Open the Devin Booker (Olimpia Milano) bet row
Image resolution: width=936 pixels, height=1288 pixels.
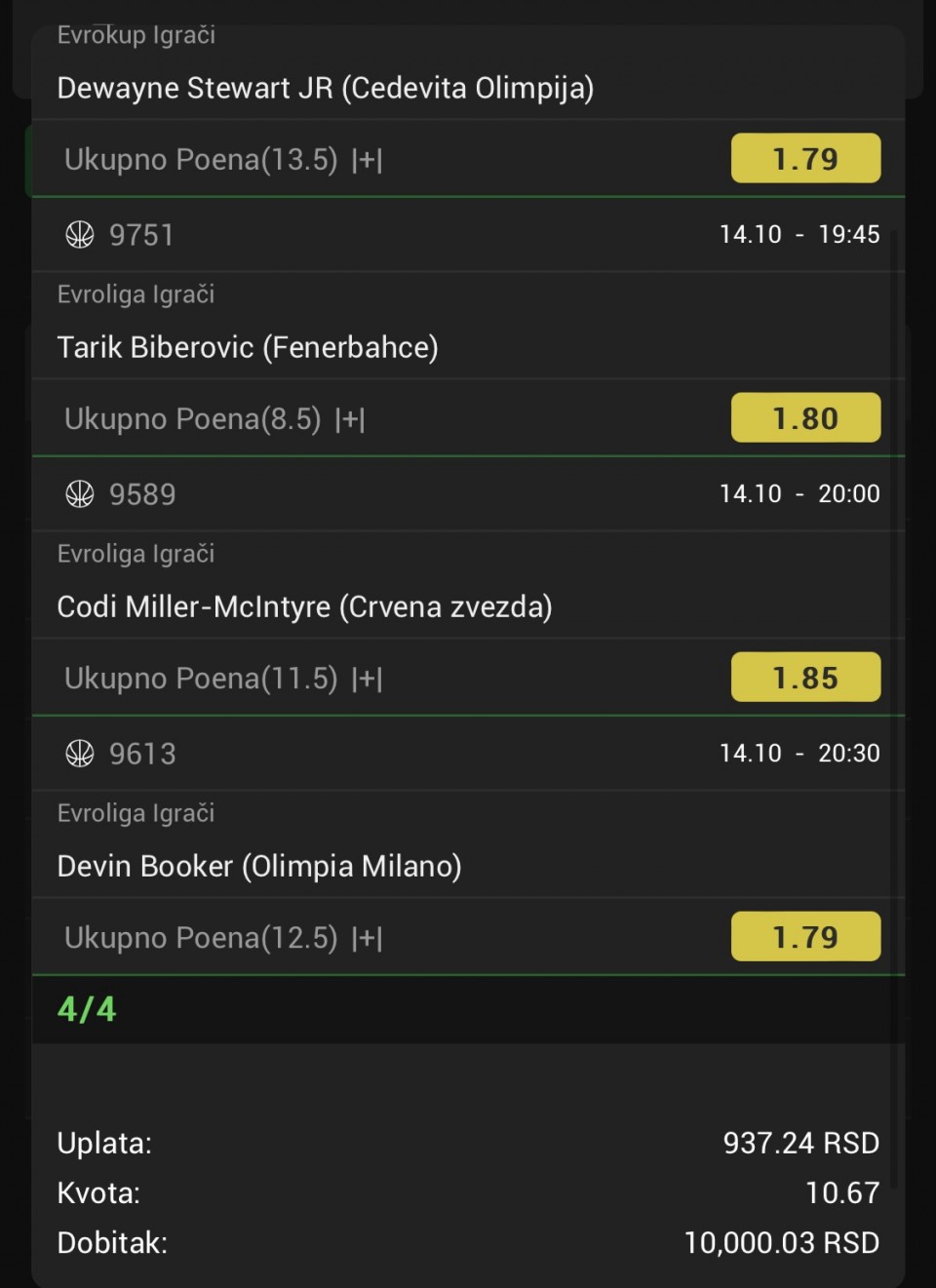pos(259,866)
